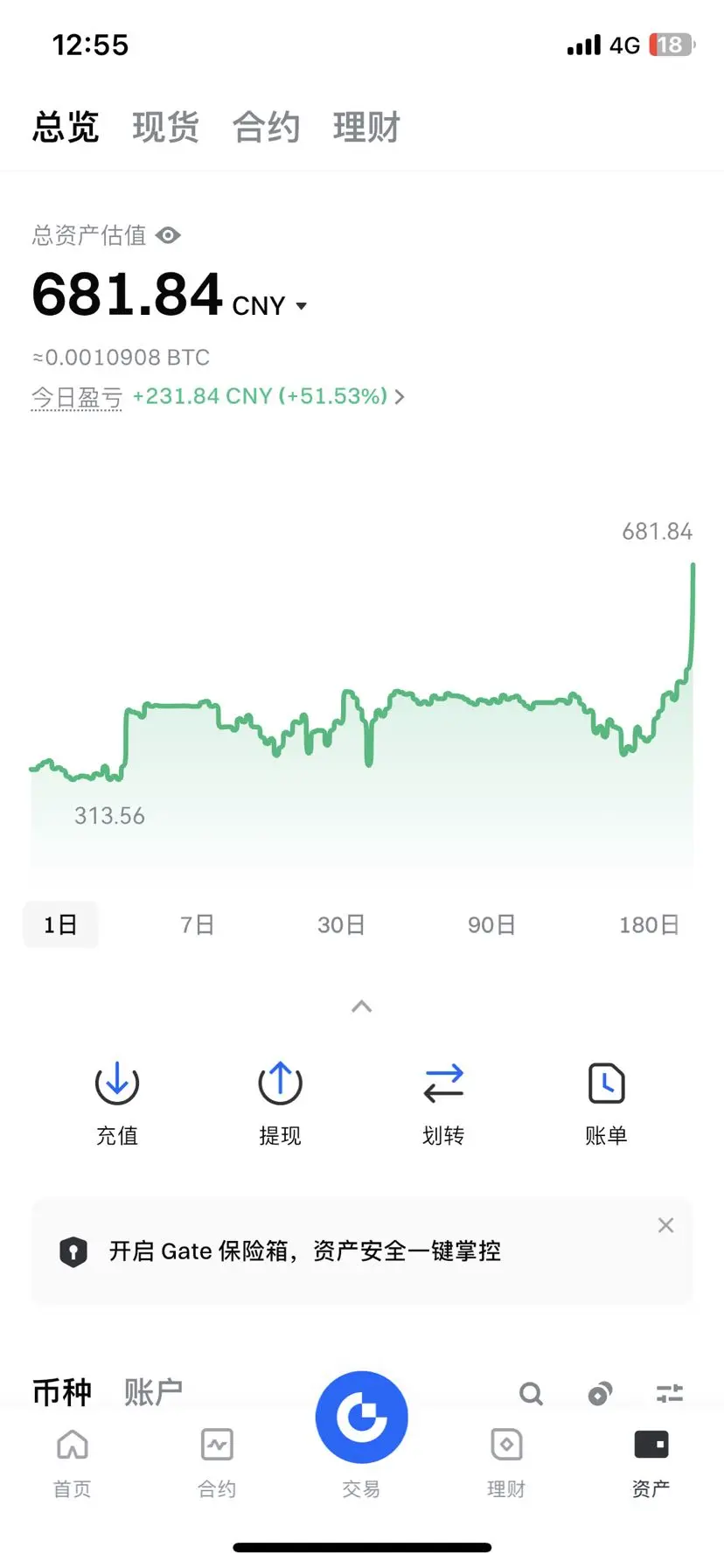Viewport: 724px width, 1568px height.
Task: Select the 30日 chart range
Action: pos(341,924)
